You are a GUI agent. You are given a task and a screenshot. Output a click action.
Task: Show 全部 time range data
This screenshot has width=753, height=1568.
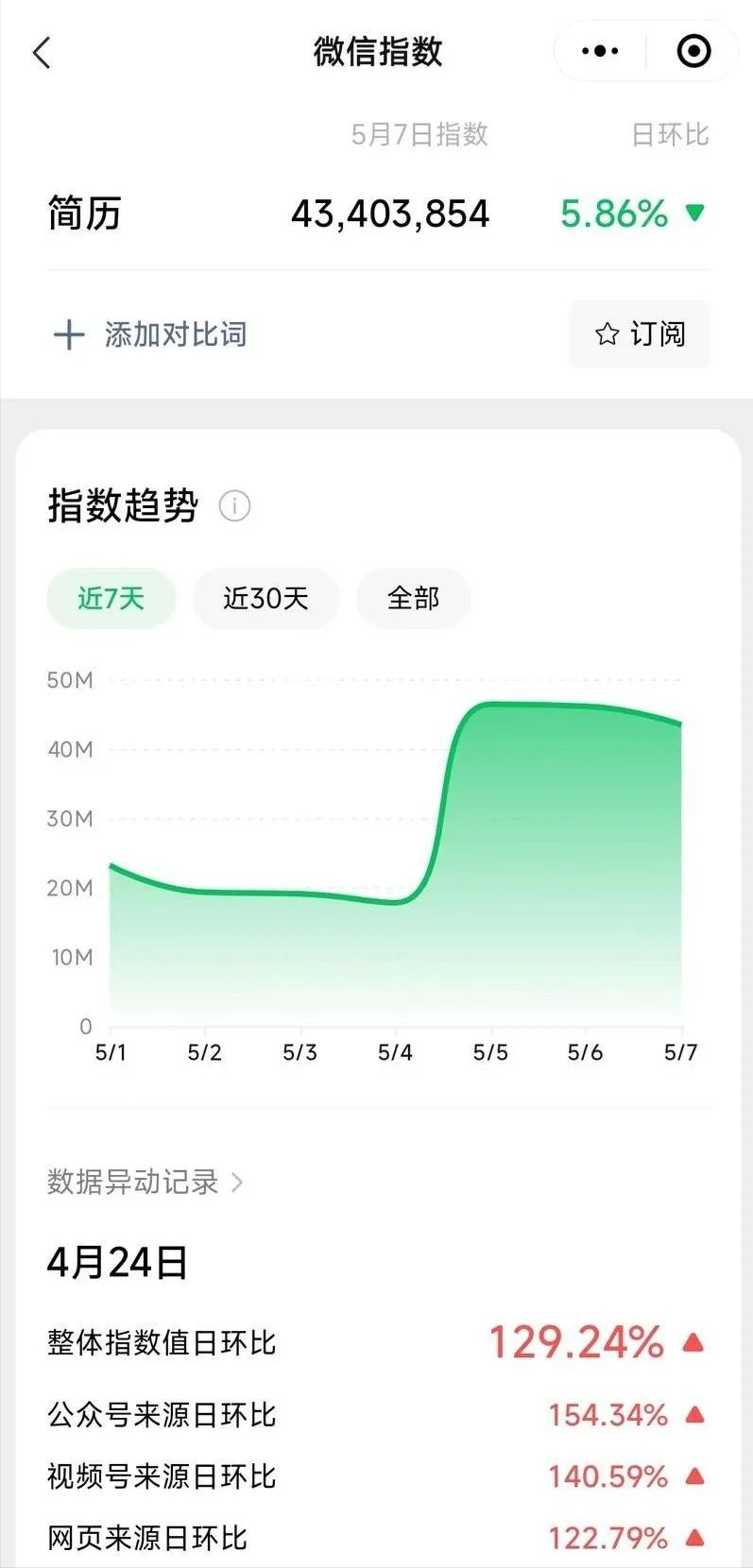pyautogui.click(x=413, y=599)
